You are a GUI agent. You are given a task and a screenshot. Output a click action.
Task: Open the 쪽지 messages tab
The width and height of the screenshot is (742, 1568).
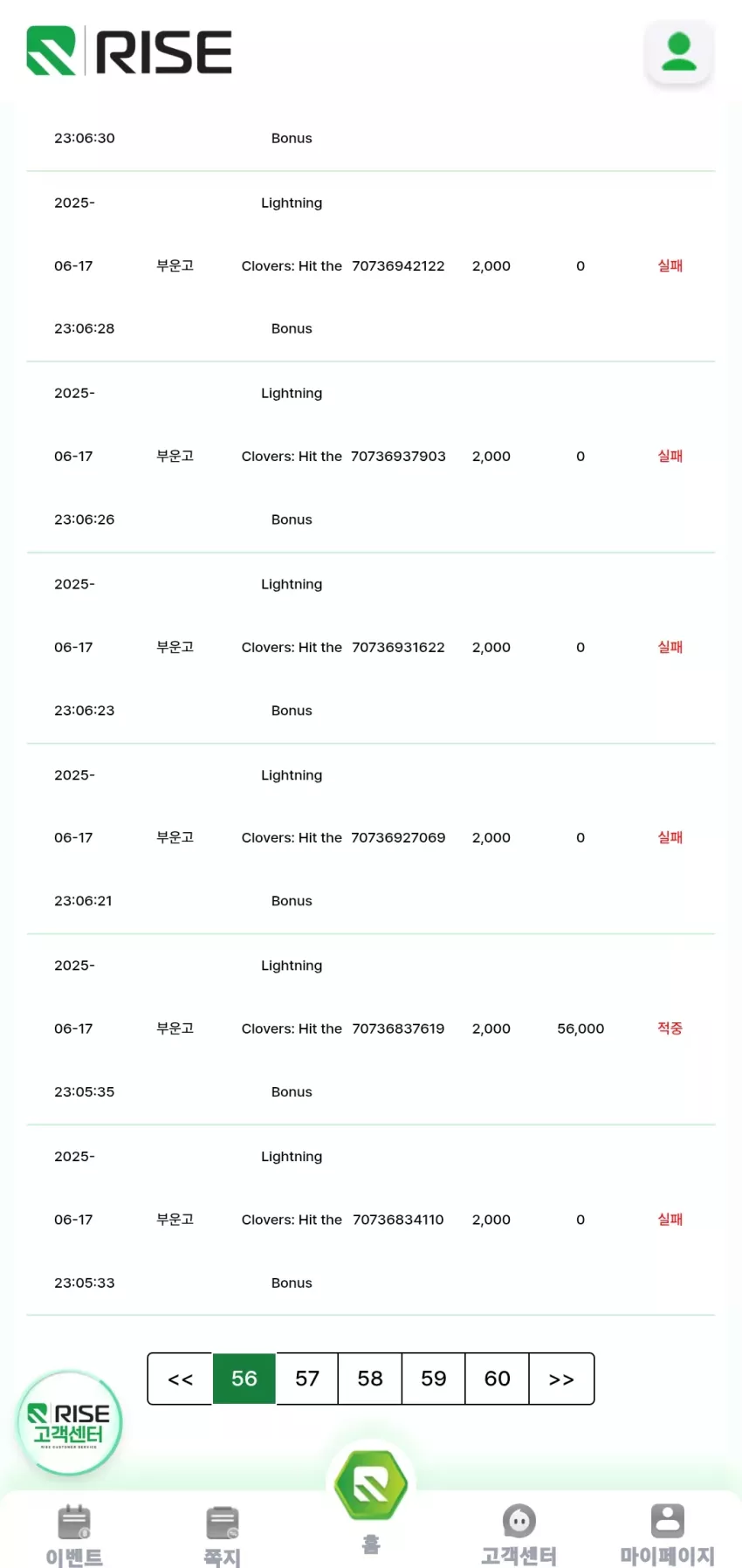click(222, 1536)
